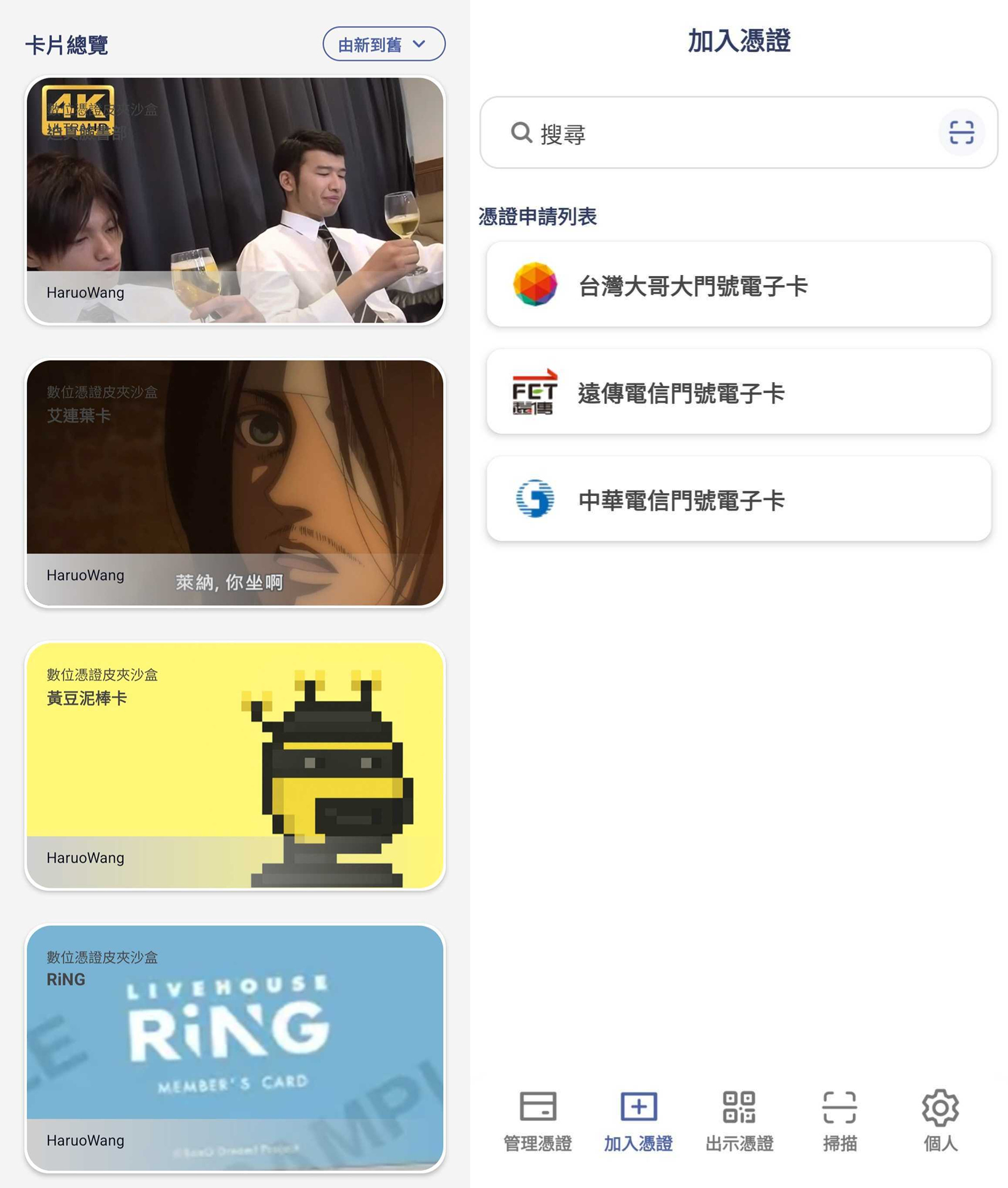Select 遠傳電信門號電子卡
The width and height of the screenshot is (1008, 1188).
[738, 392]
